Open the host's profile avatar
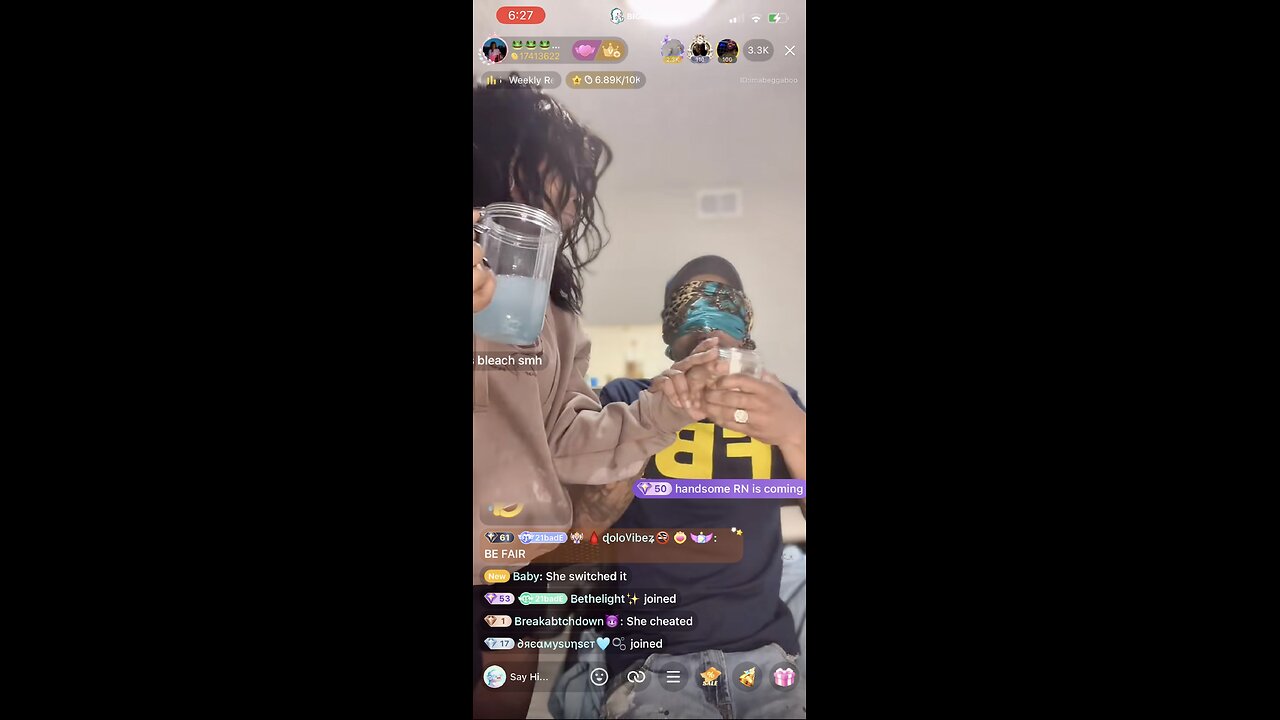1280x720 pixels. (495, 50)
